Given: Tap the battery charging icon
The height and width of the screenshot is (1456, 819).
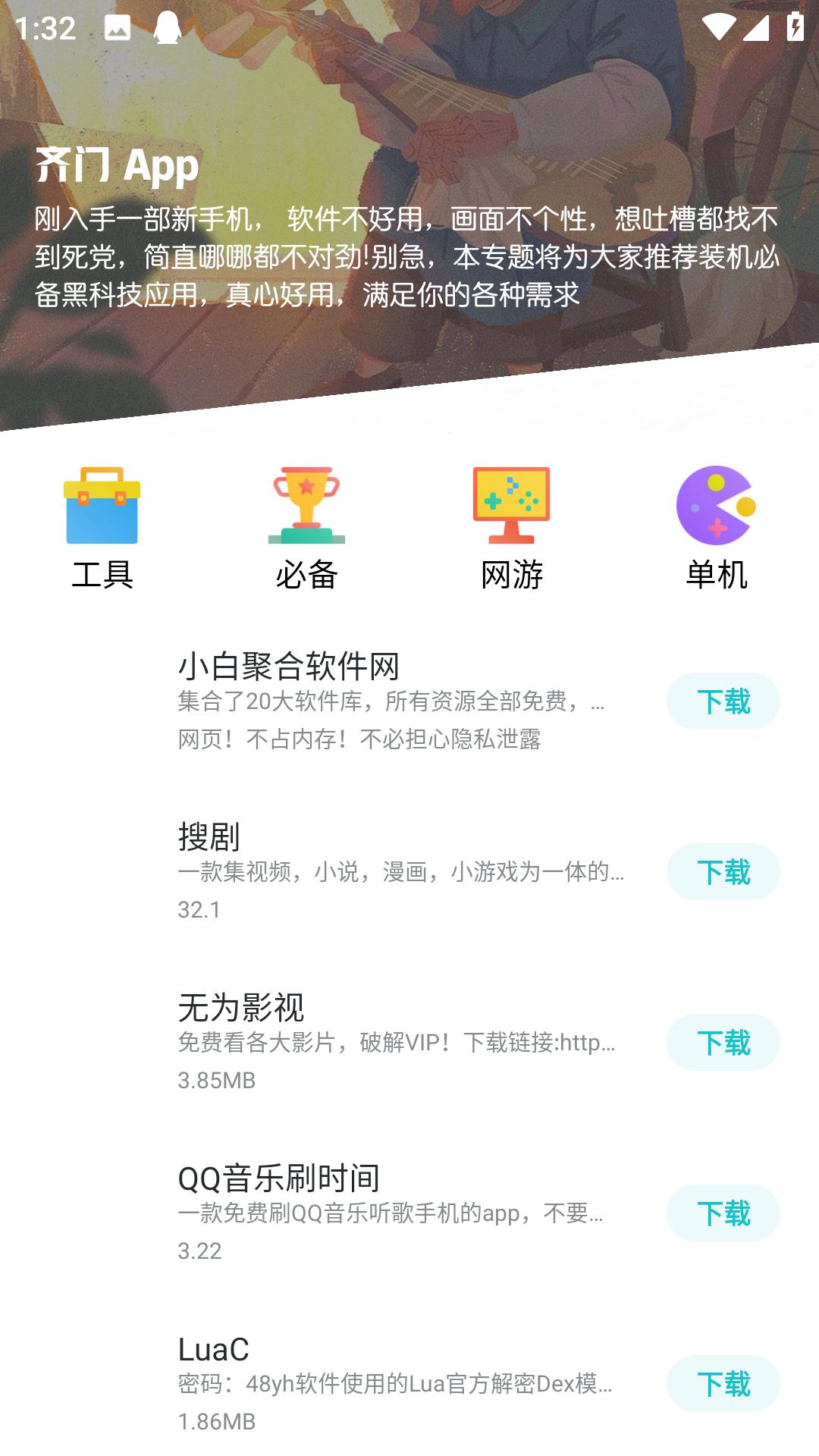Looking at the screenshot, I should (x=794, y=27).
